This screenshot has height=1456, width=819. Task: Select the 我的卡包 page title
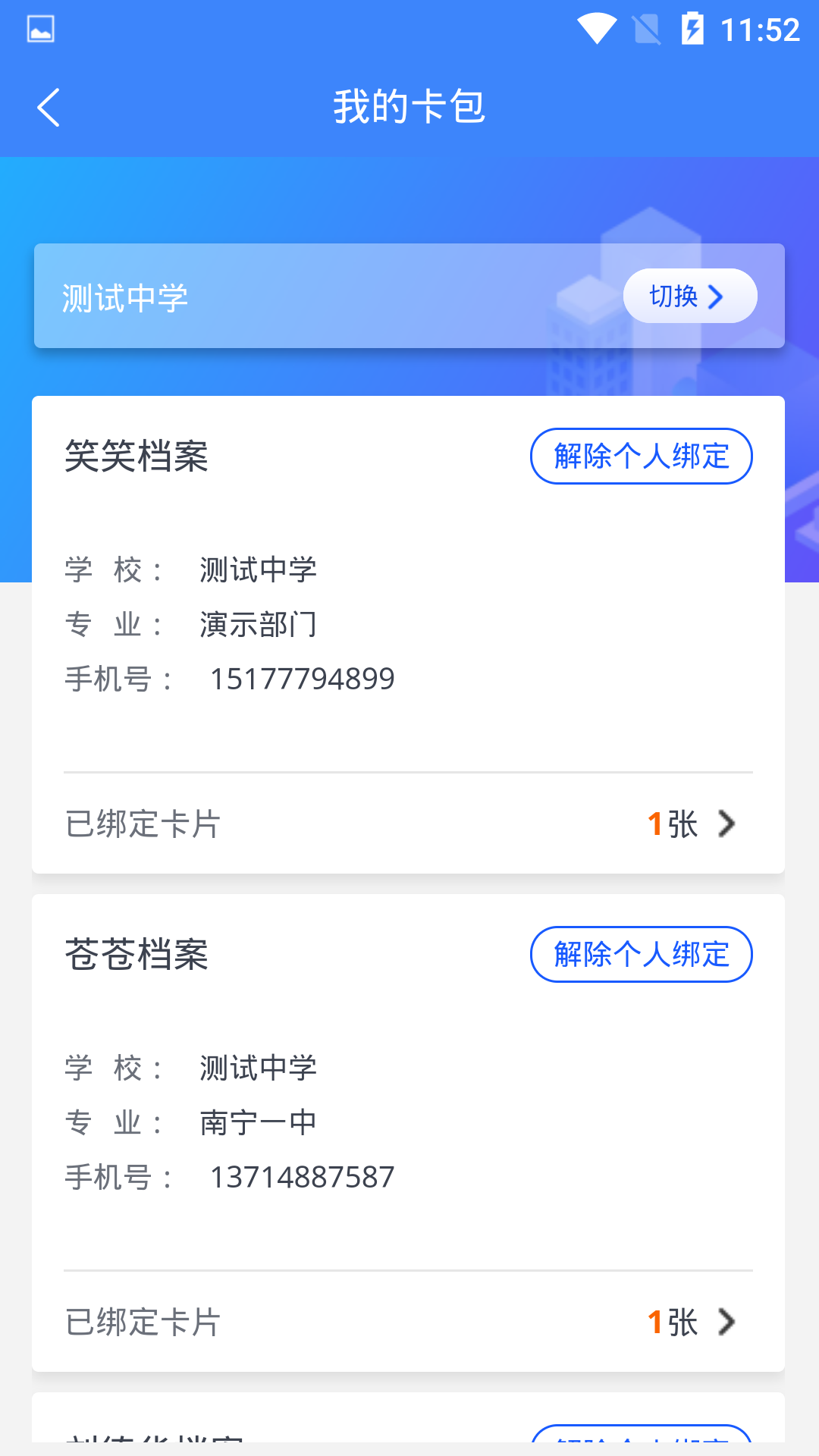[x=409, y=106]
